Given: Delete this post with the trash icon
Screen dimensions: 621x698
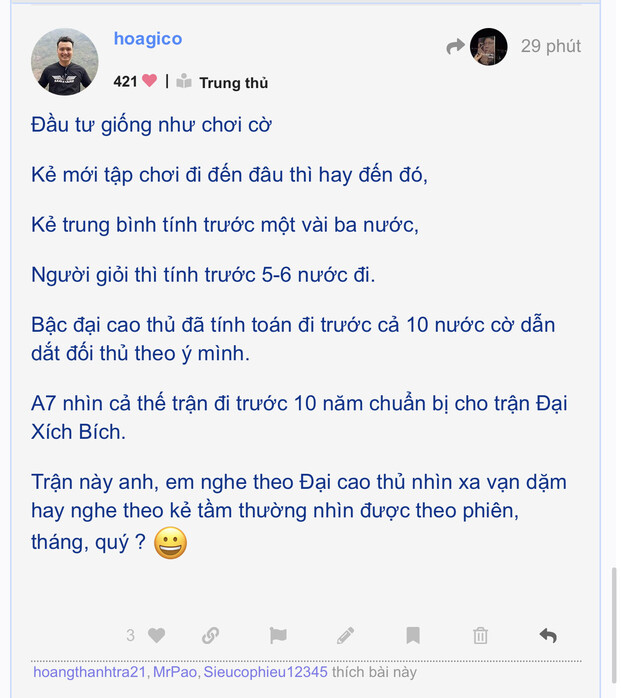Looking at the screenshot, I should tap(480, 635).
